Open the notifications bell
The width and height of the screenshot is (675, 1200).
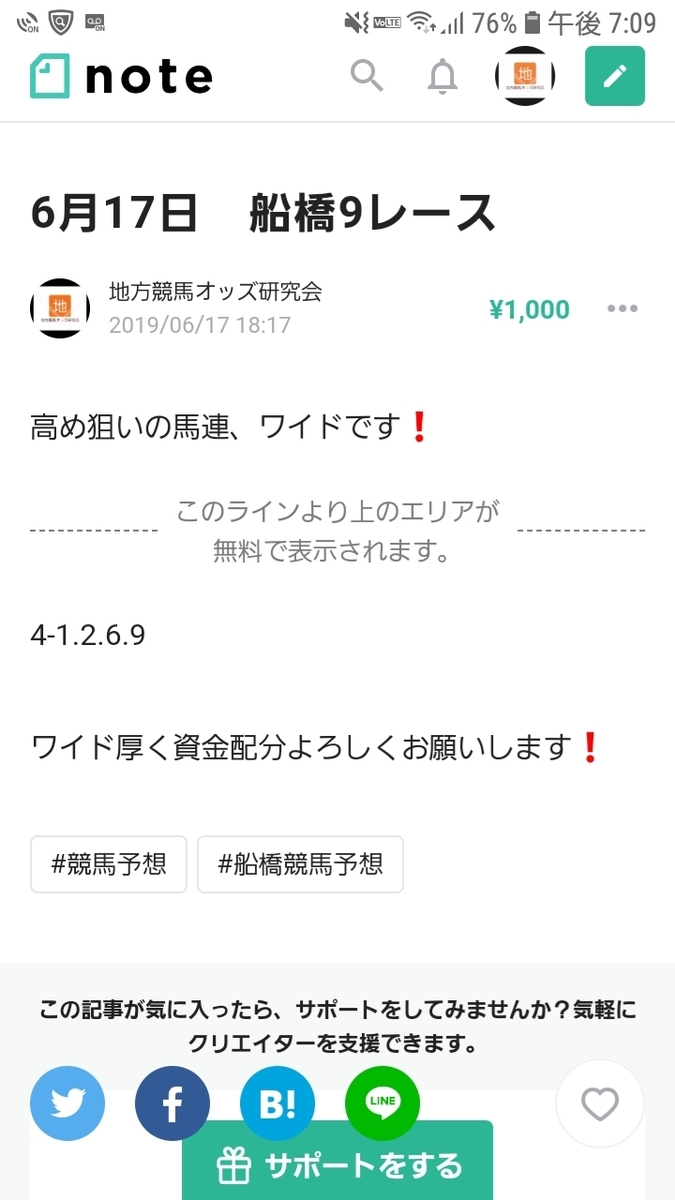click(442, 76)
